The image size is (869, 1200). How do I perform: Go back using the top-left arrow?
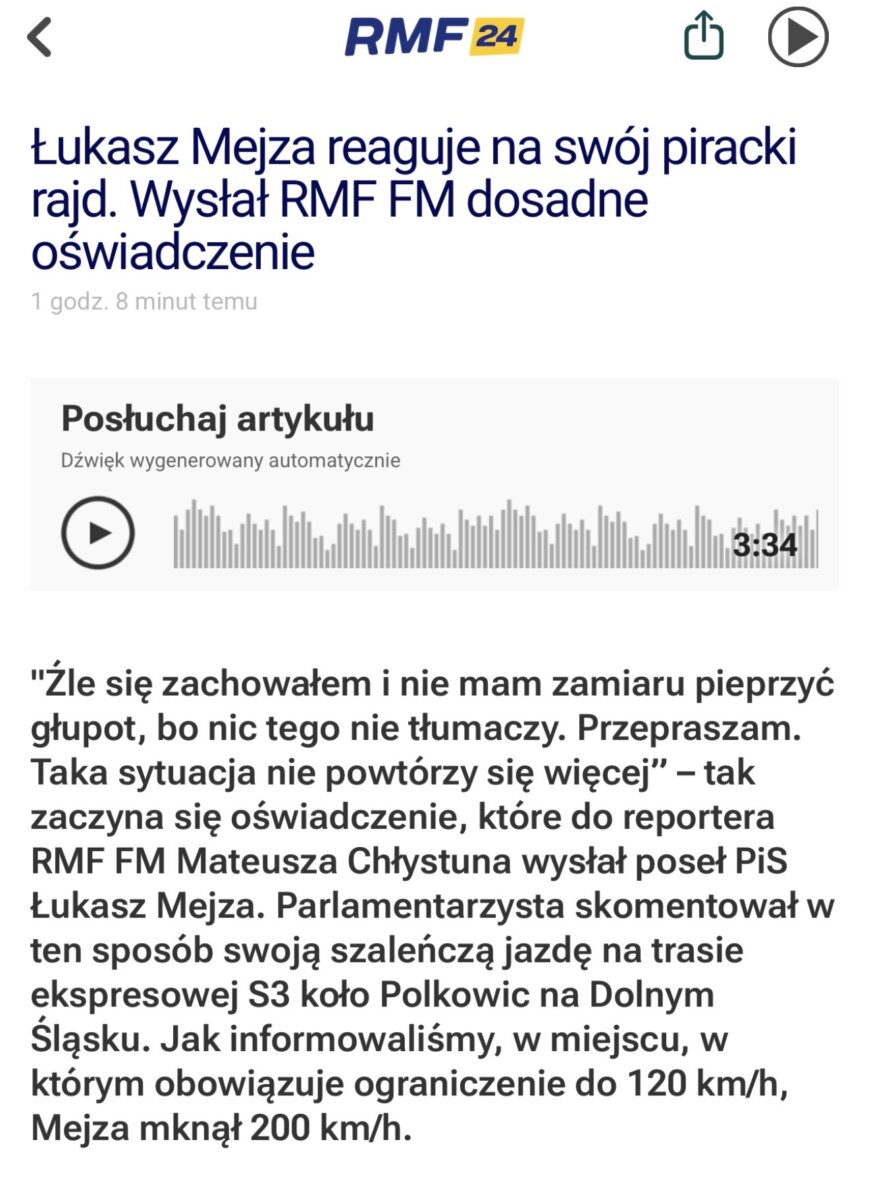click(x=39, y=38)
